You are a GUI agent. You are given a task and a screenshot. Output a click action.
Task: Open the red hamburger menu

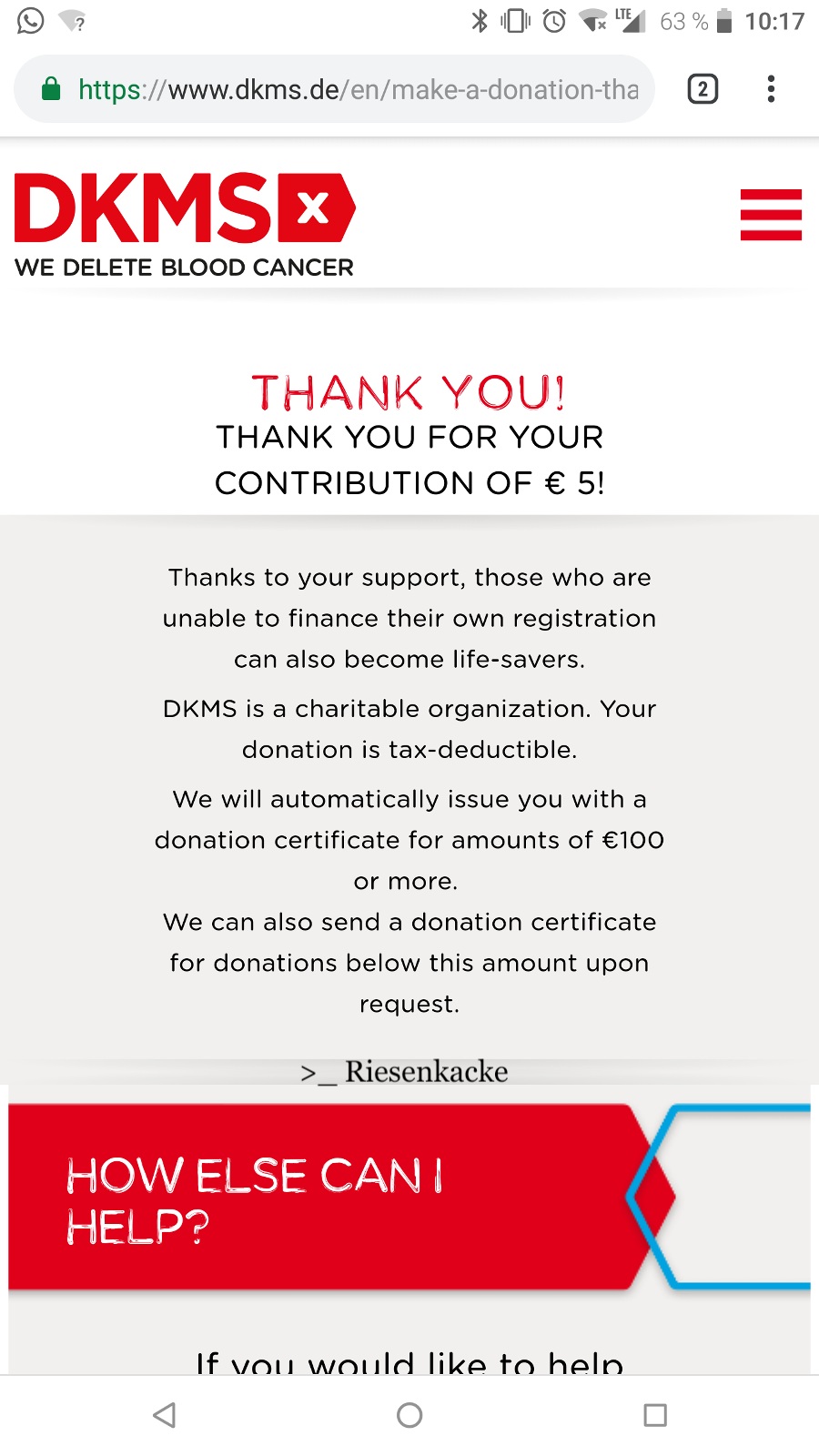pos(771,215)
